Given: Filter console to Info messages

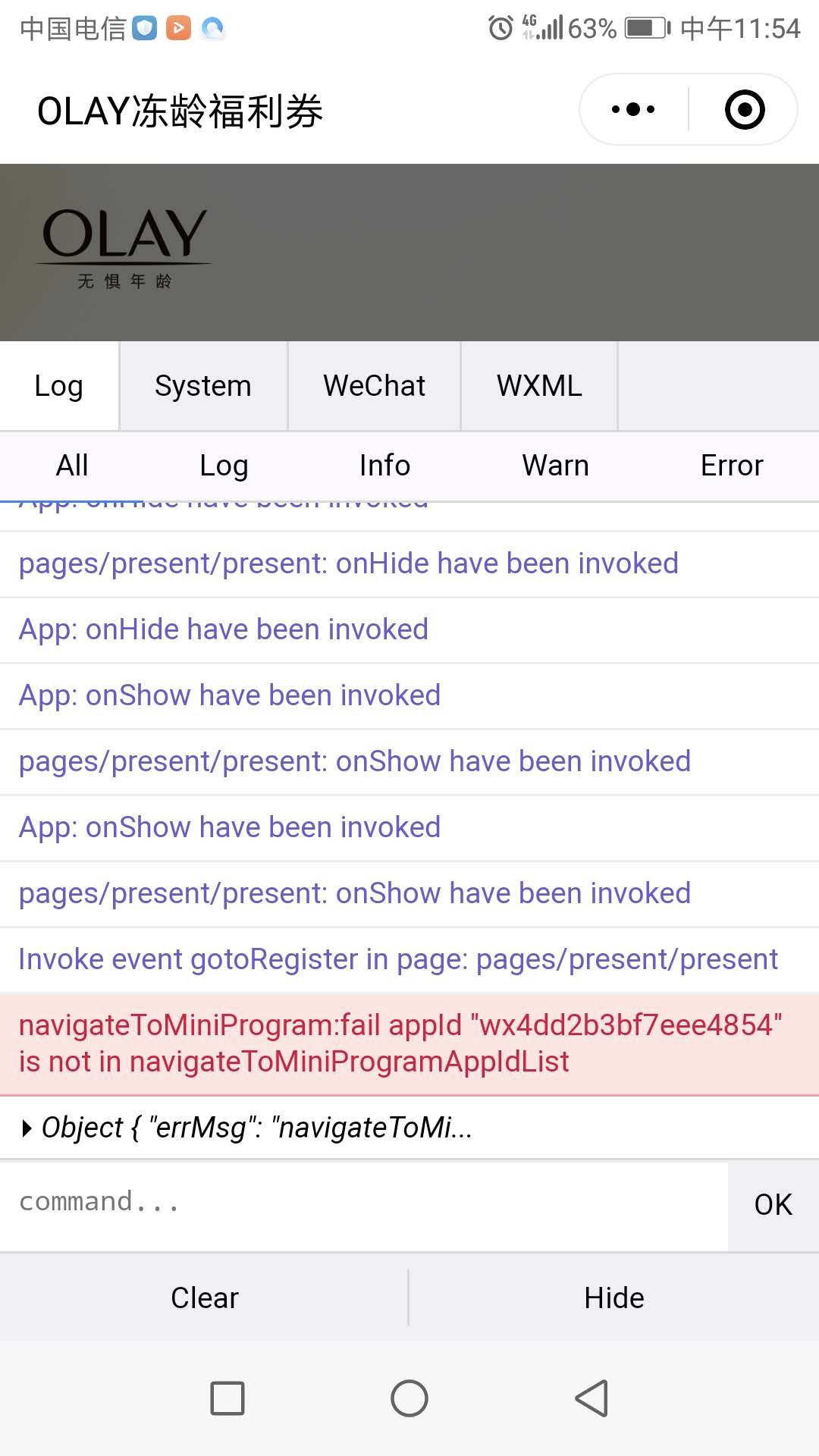Looking at the screenshot, I should (384, 466).
